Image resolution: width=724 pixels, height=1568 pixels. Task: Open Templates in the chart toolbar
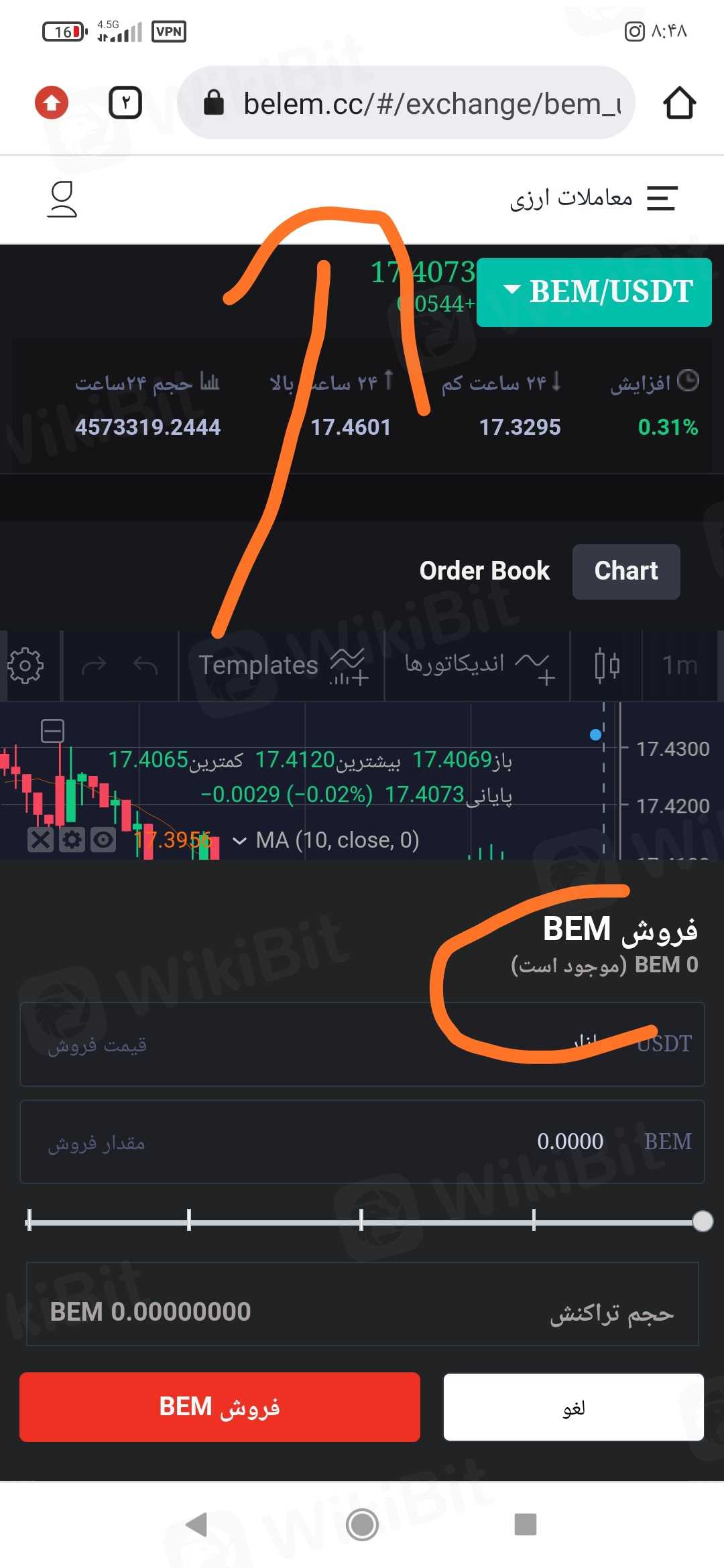[282, 665]
